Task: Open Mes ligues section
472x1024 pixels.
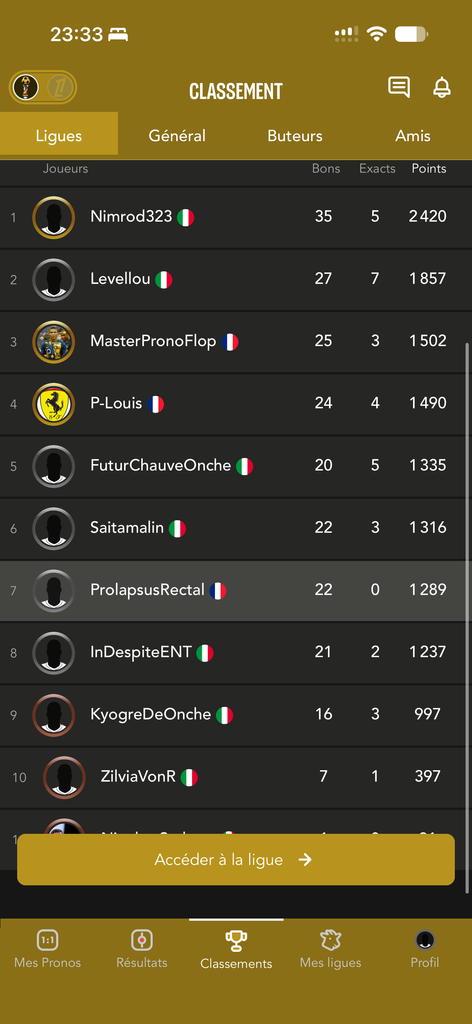Action: (330, 950)
